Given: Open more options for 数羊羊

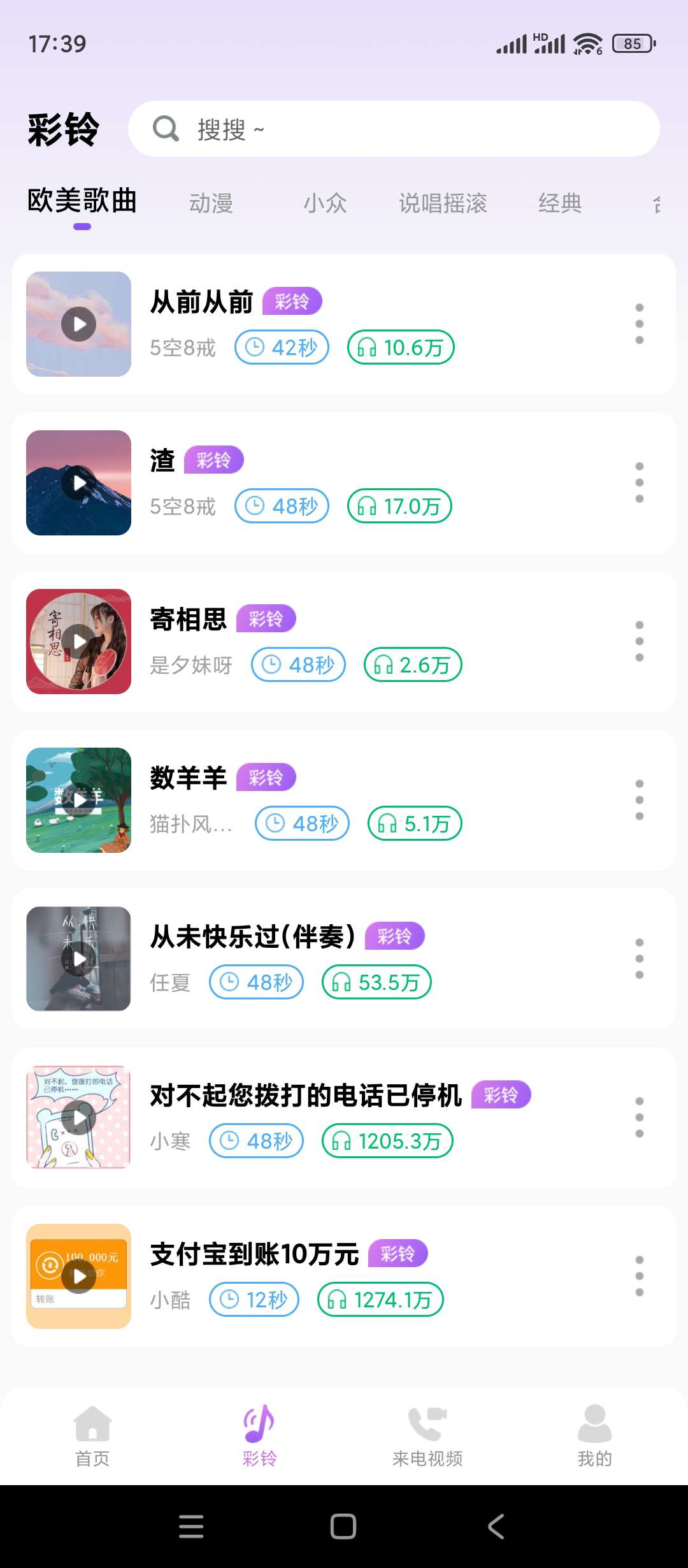Looking at the screenshot, I should coord(640,800).
